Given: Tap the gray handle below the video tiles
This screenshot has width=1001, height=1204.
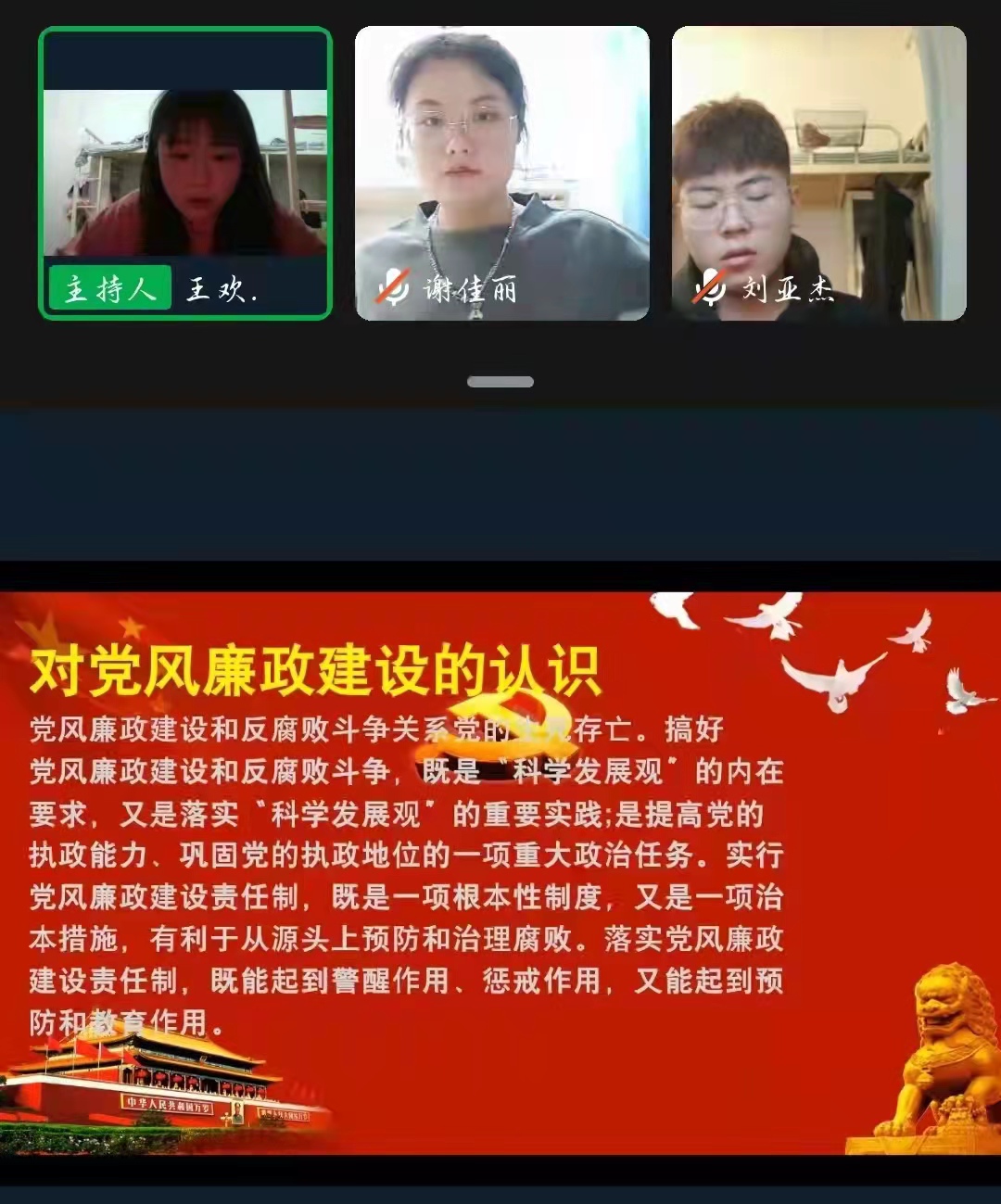Looking at the screenshot, I should coord(500,382).
